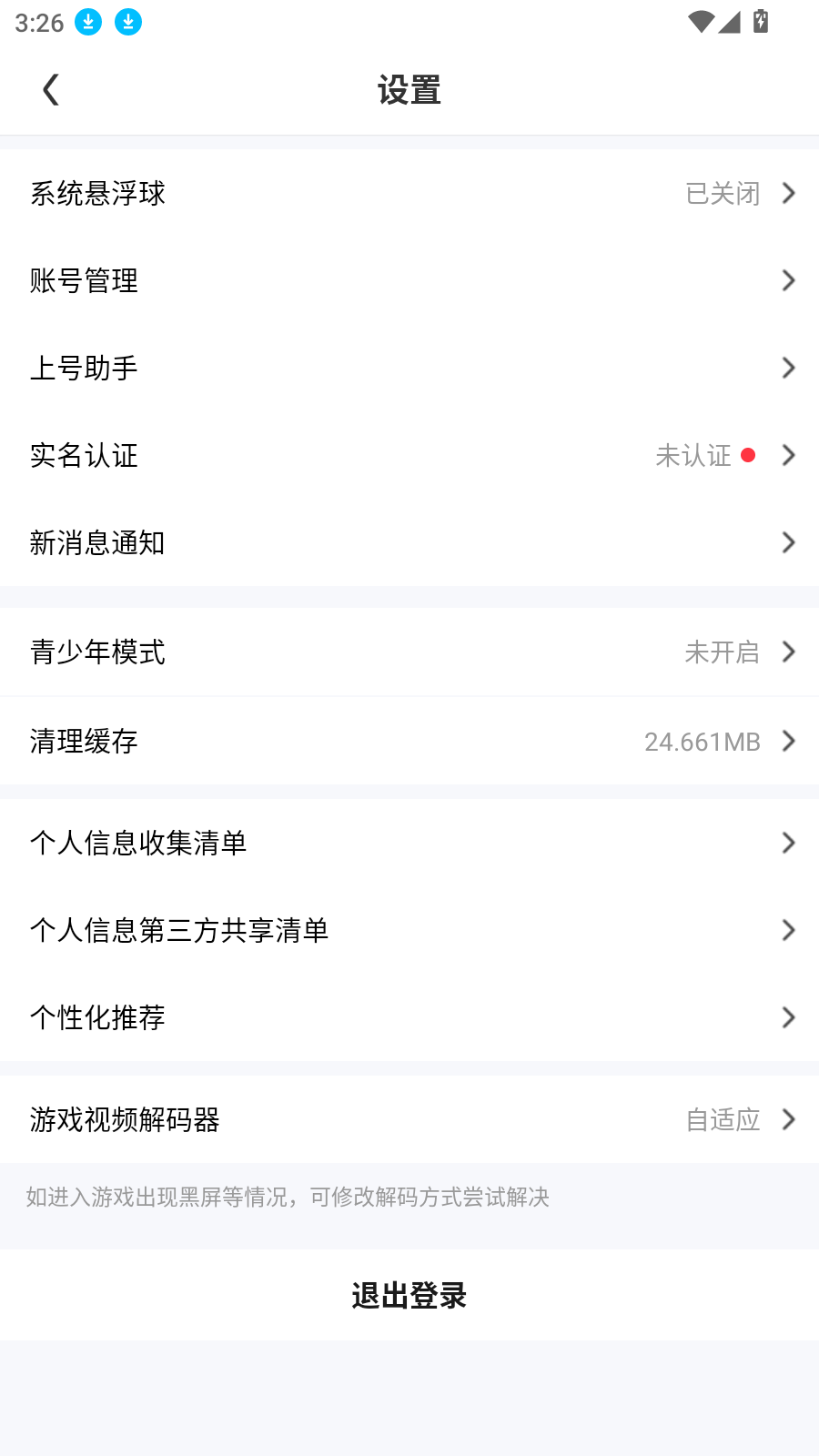Tap the back arrow to leave settings

(50, 88)
